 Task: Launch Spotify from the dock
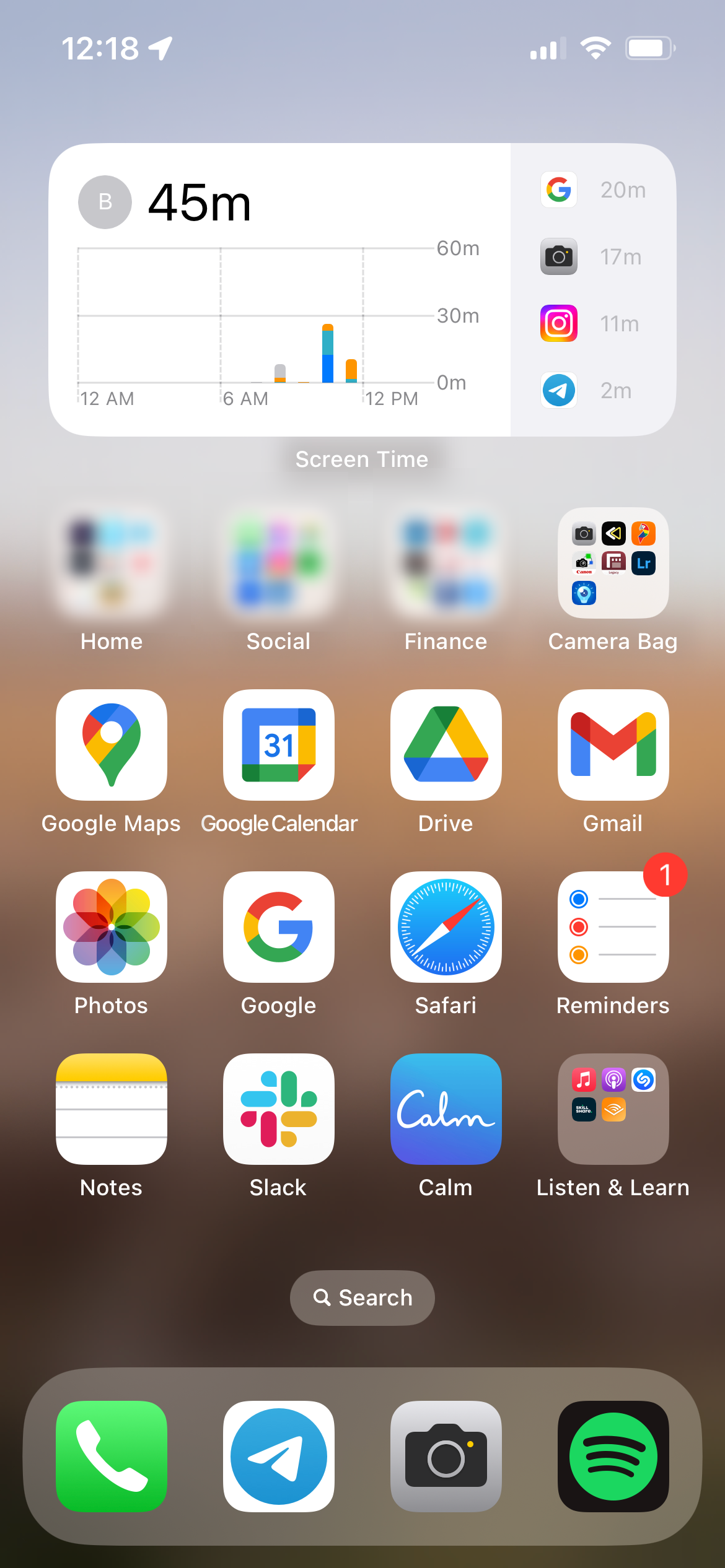click(x=613, y=1456)
